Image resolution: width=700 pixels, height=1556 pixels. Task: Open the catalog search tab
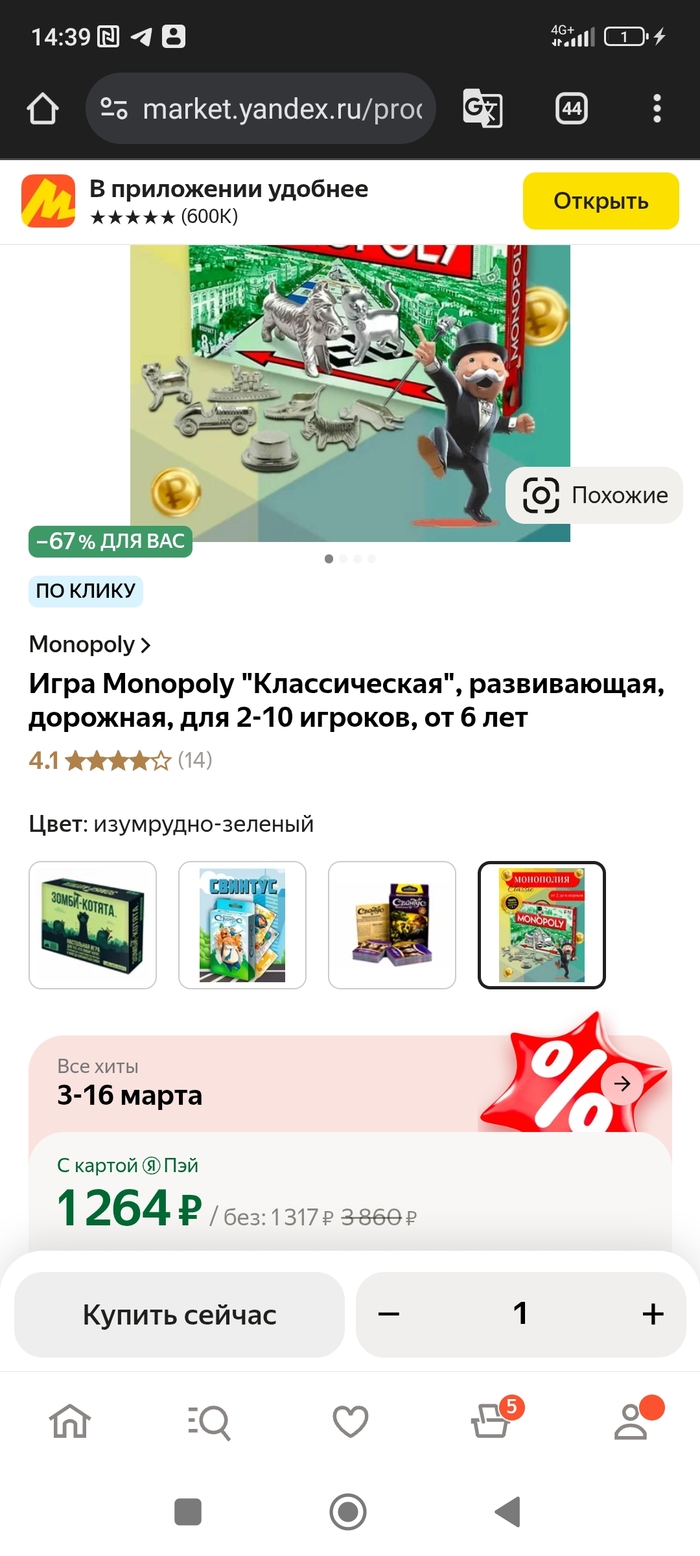coord(209,1421)
